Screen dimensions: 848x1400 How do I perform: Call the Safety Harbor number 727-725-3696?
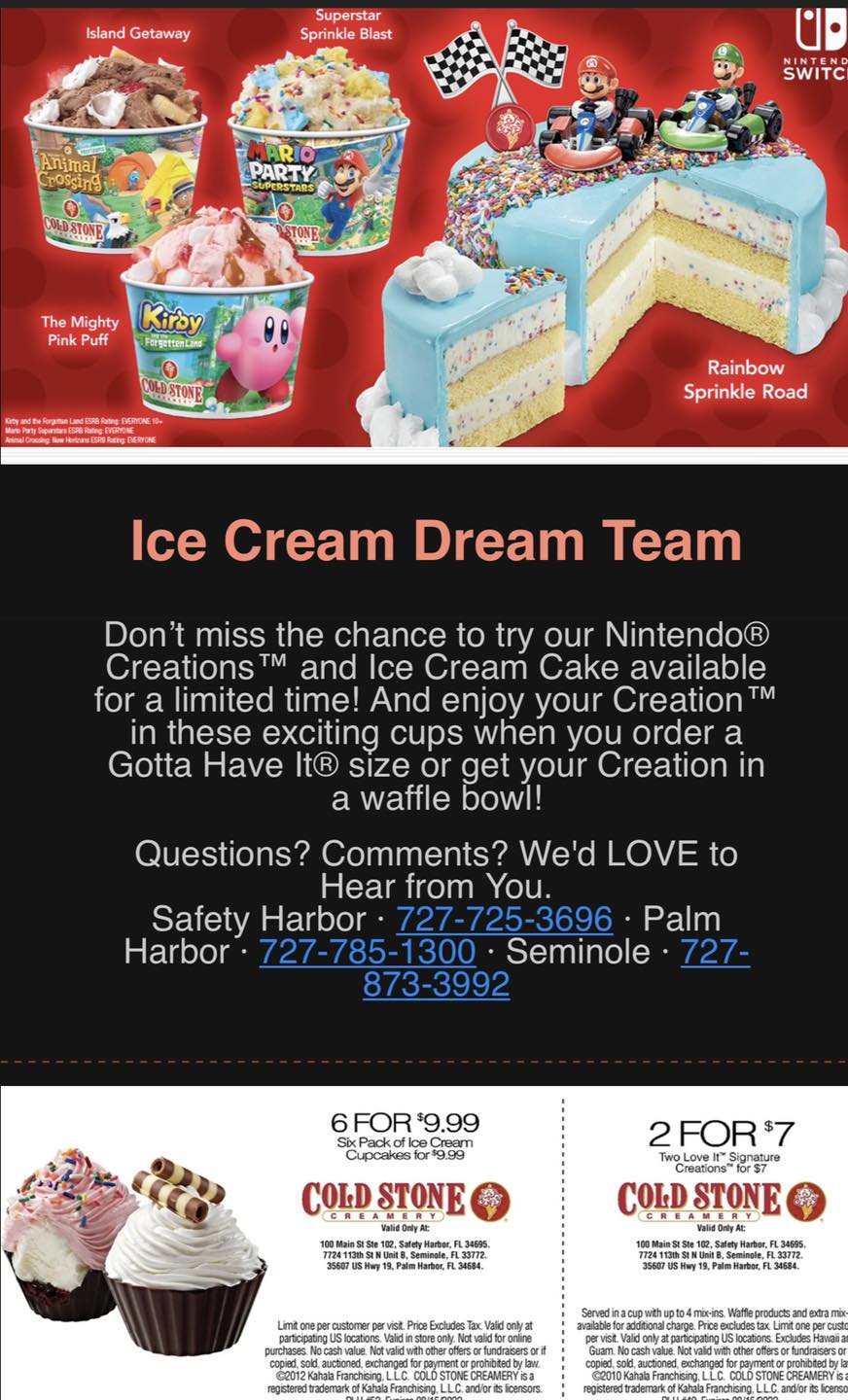coord(504,919)
